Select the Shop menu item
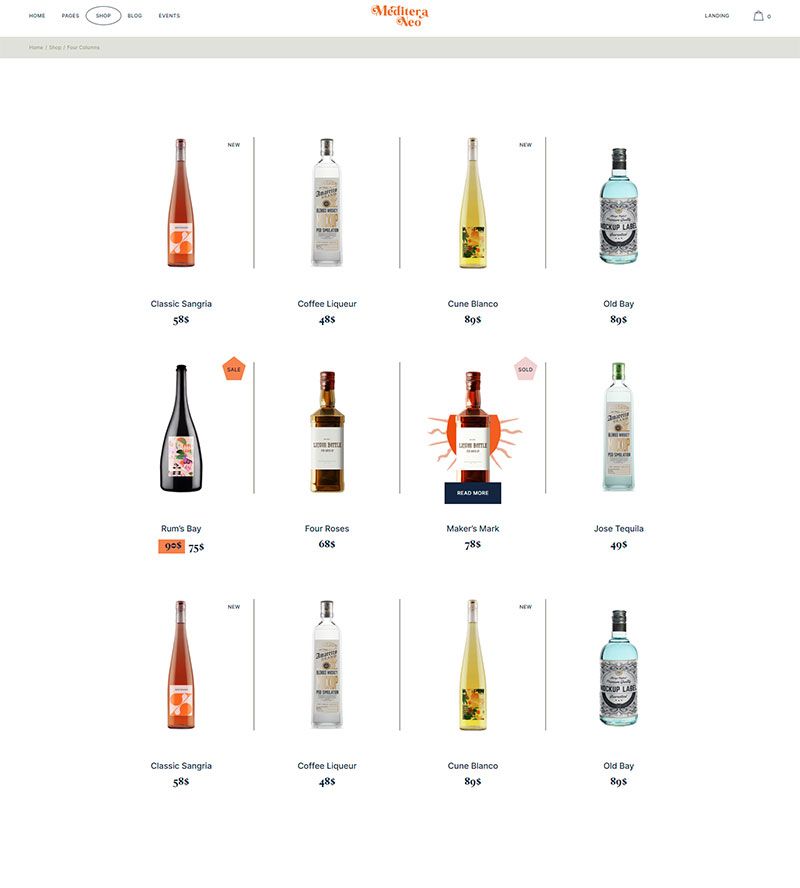 click(x=103, y=16)
